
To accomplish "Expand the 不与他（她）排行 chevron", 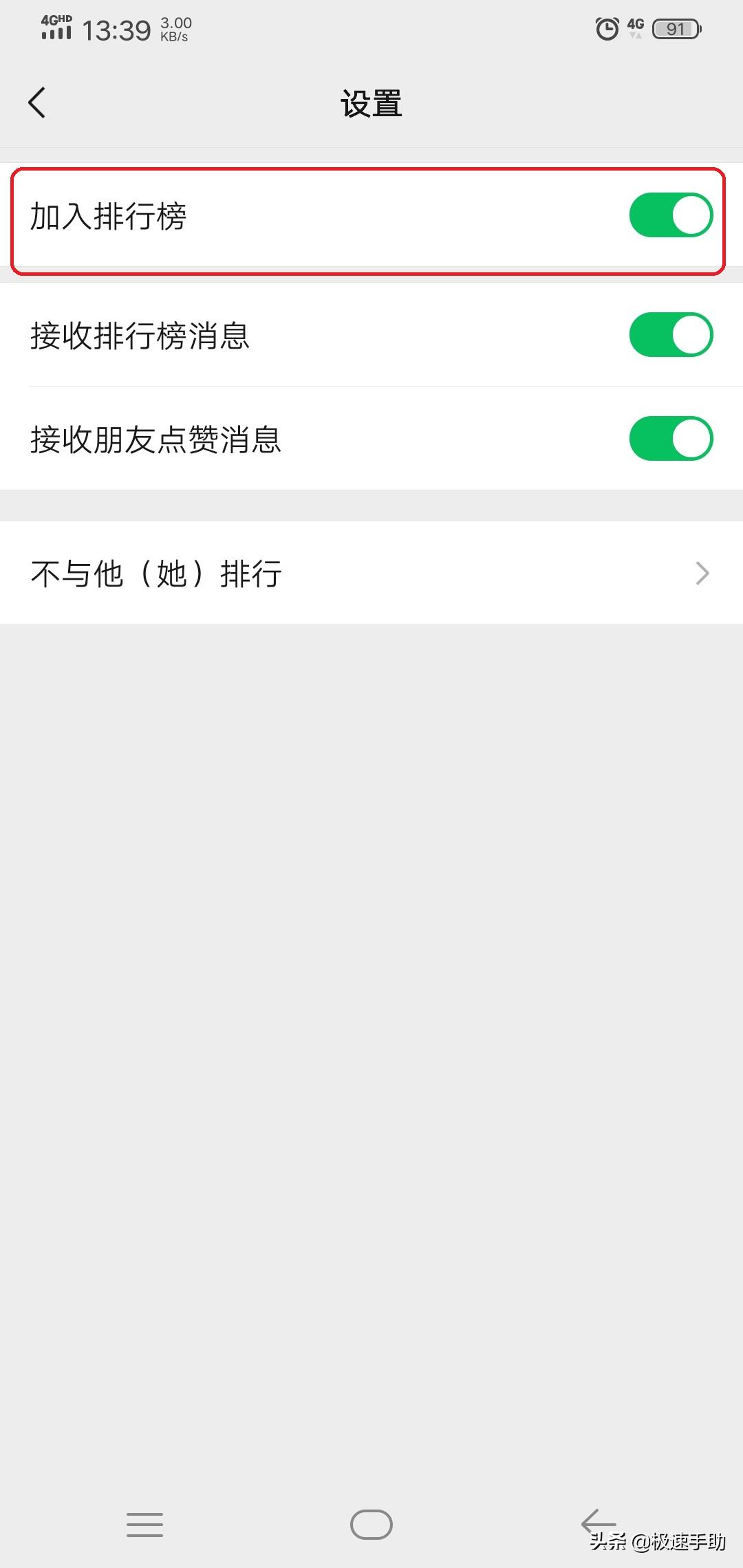I will [702, 573].
